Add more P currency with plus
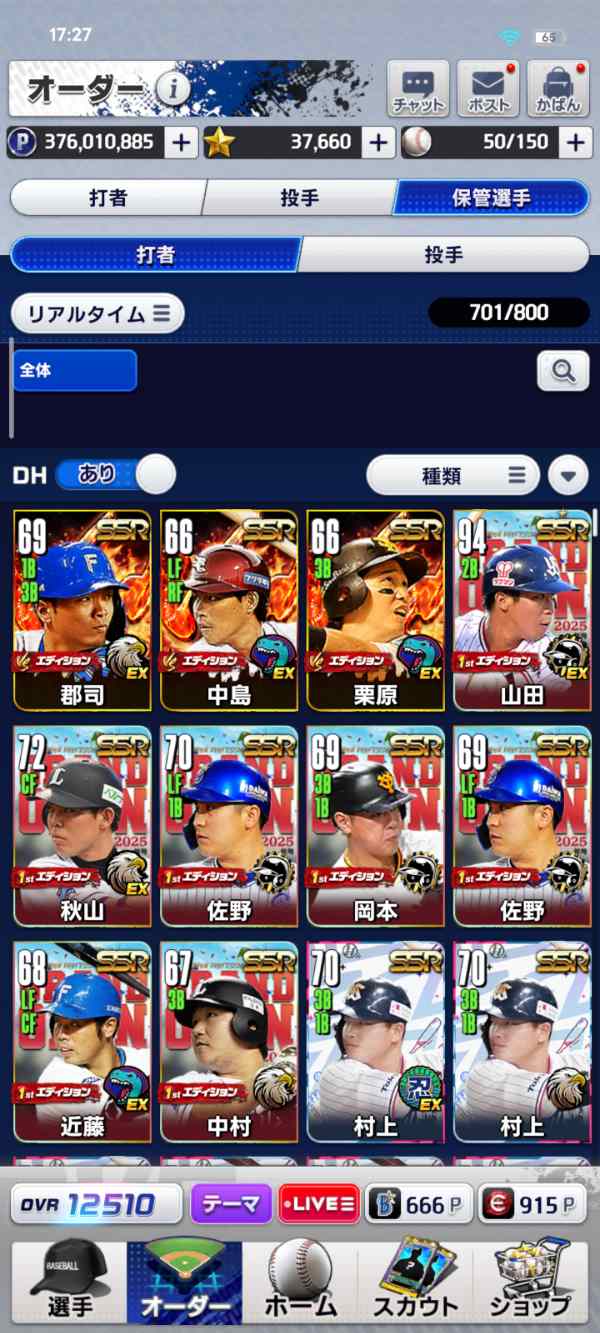The width and height of the screenshot is (600, 1333). pyautogui.click(x=180, y=142)
